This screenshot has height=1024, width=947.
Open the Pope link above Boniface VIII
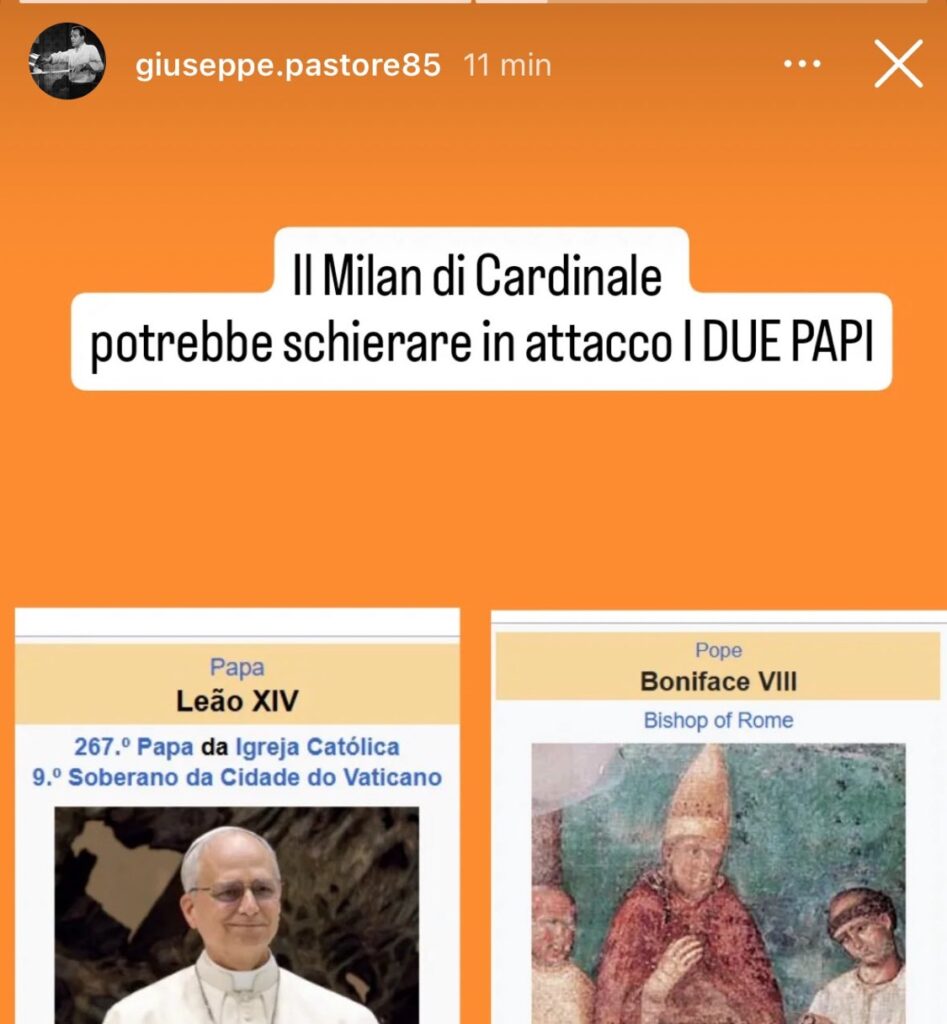click(x=719, y=650)
